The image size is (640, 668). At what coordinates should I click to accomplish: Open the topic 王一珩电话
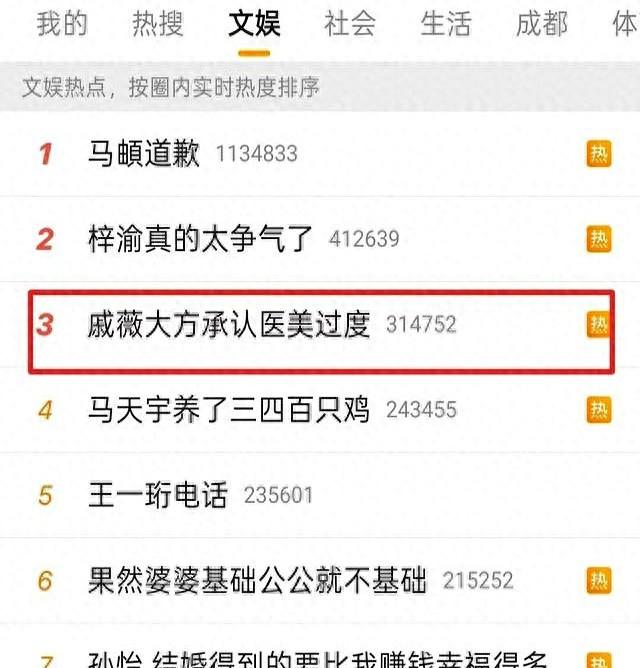(x=158, y=495)
